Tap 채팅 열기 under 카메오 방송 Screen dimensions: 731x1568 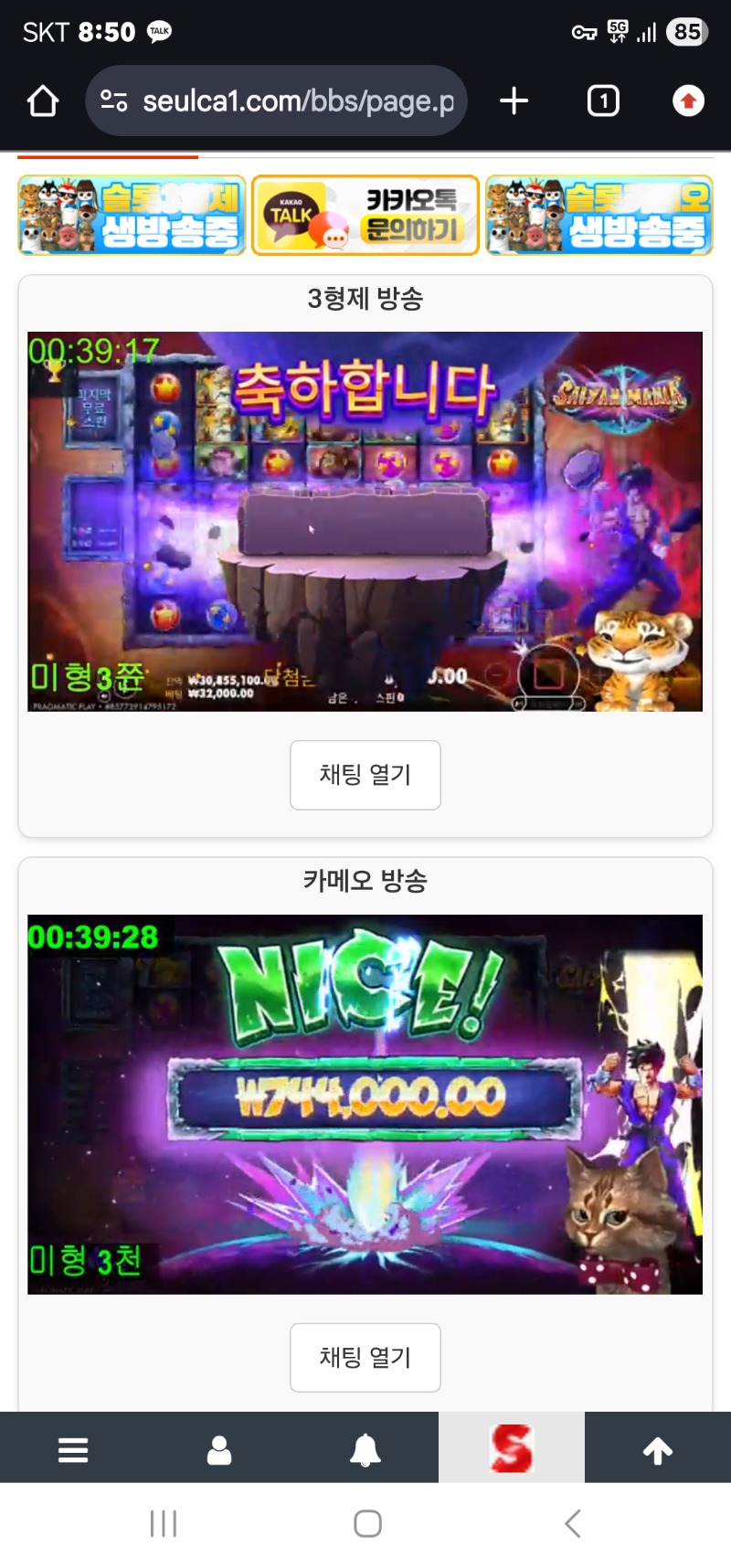365,1358
